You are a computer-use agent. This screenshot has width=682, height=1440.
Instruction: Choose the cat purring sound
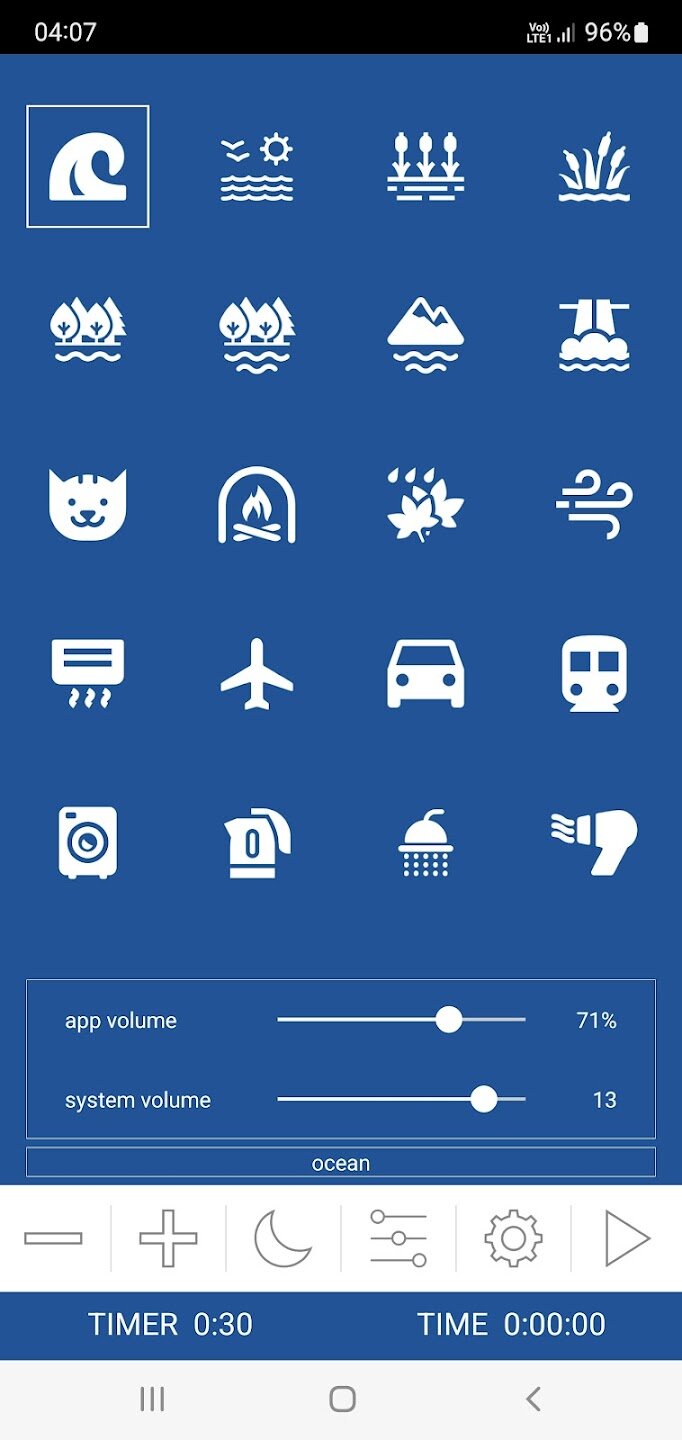coord(88,505)
